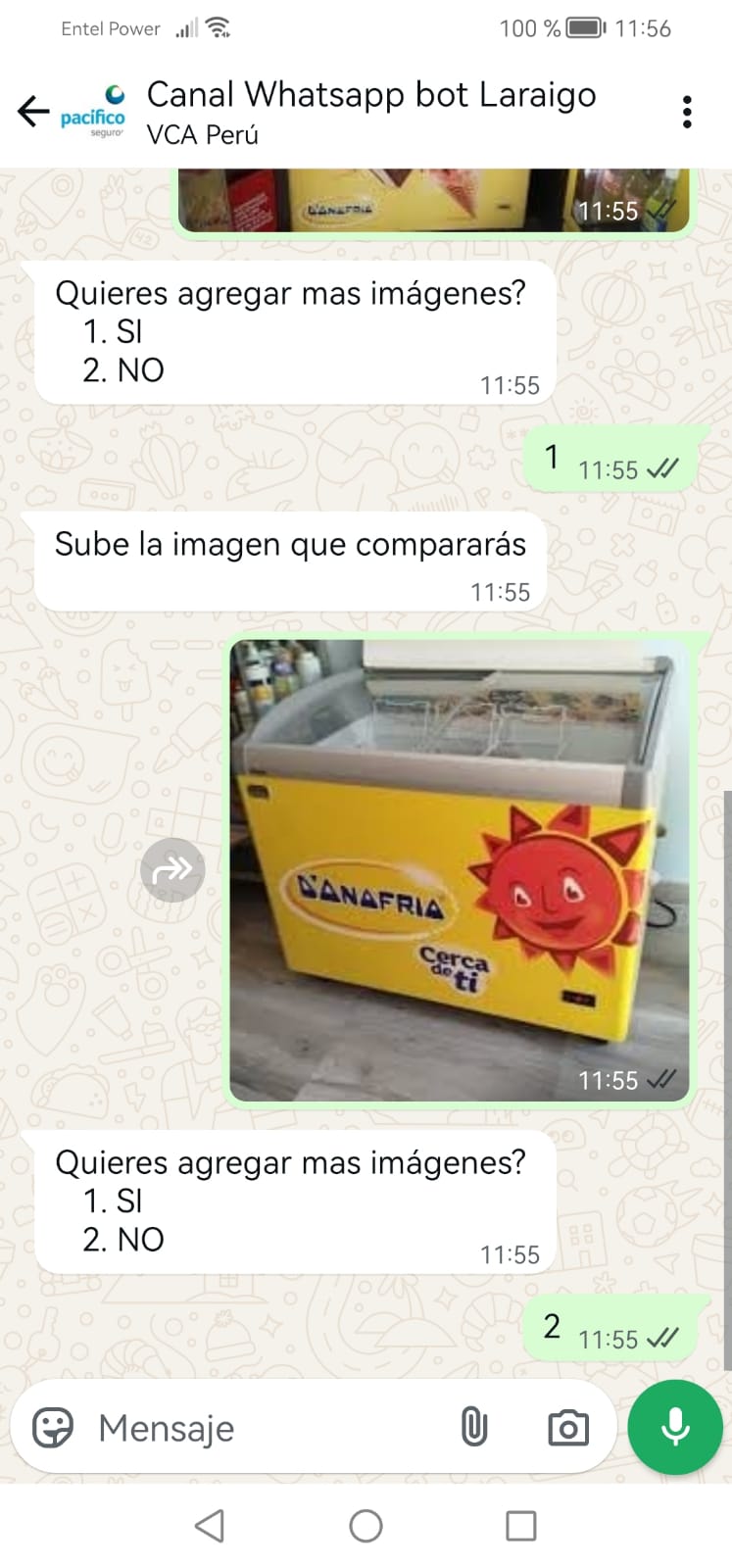The width and height of the screenshot is (732, 1568).
Task: Open the Danafria freezer photo with sun
Action: (x=459, y=870)
